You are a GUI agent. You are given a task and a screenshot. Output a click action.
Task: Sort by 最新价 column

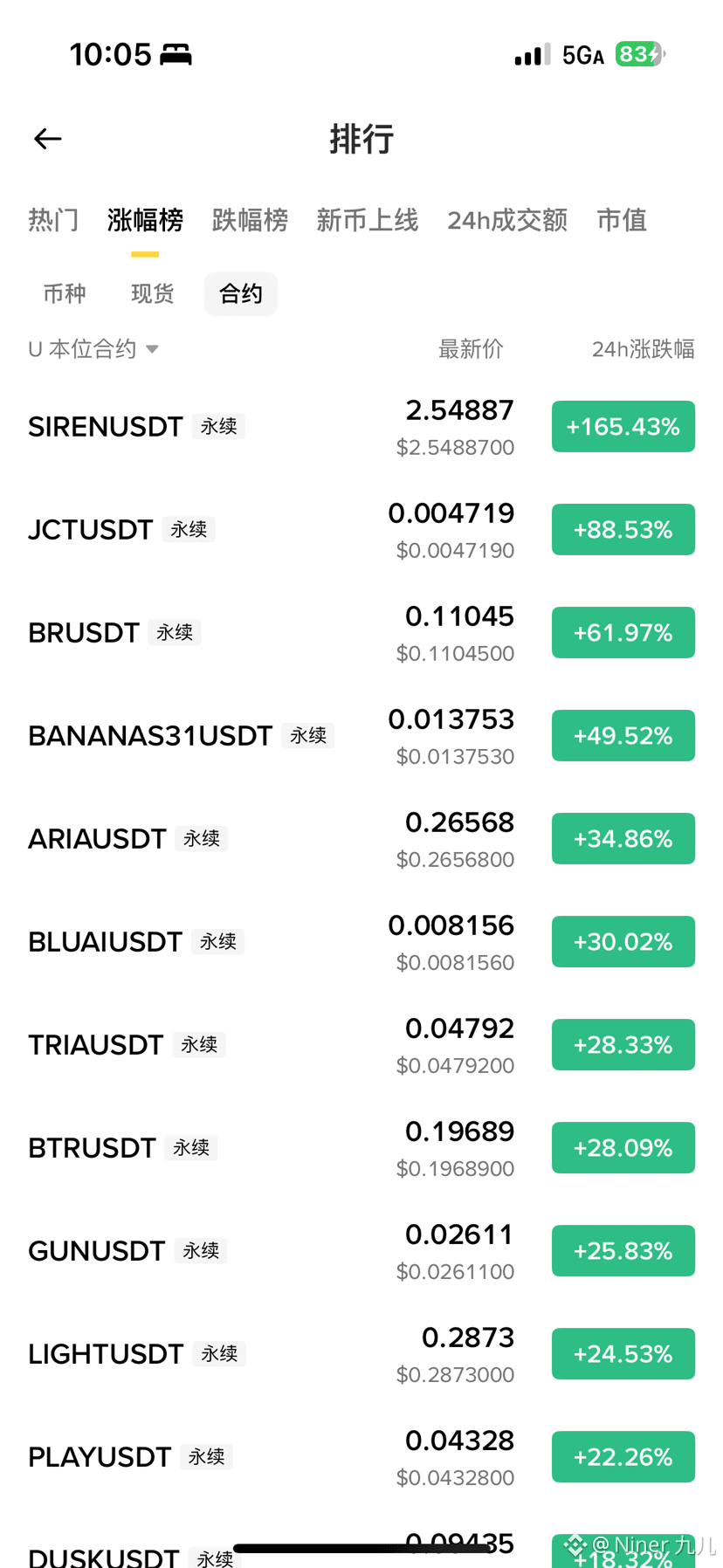coord(471,349)
